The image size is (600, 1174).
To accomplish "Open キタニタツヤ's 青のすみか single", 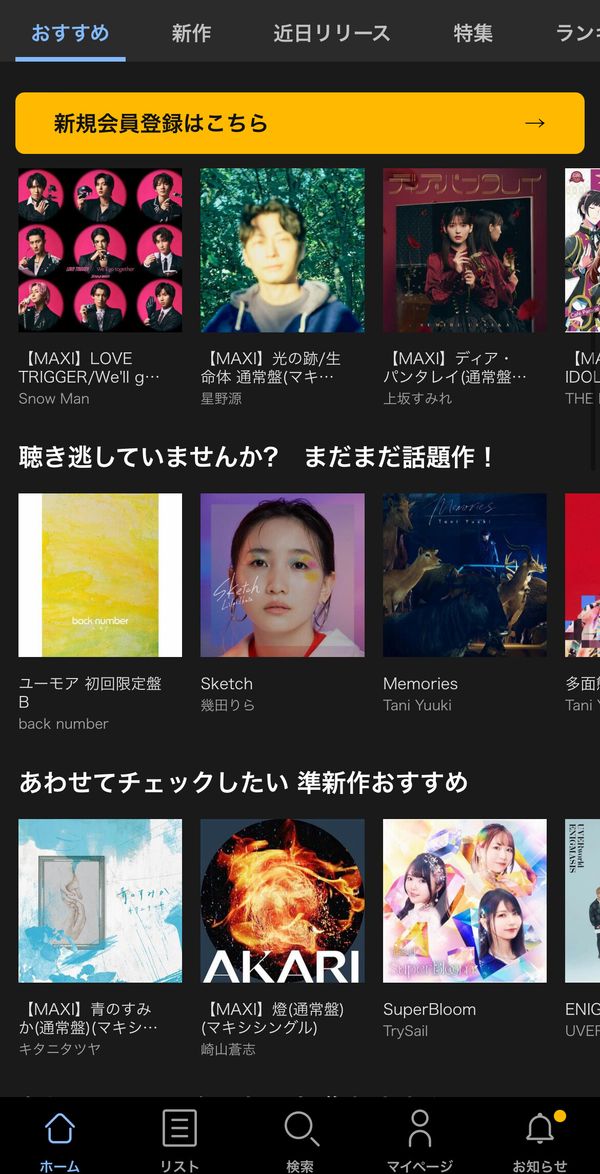I will (100, 901).
